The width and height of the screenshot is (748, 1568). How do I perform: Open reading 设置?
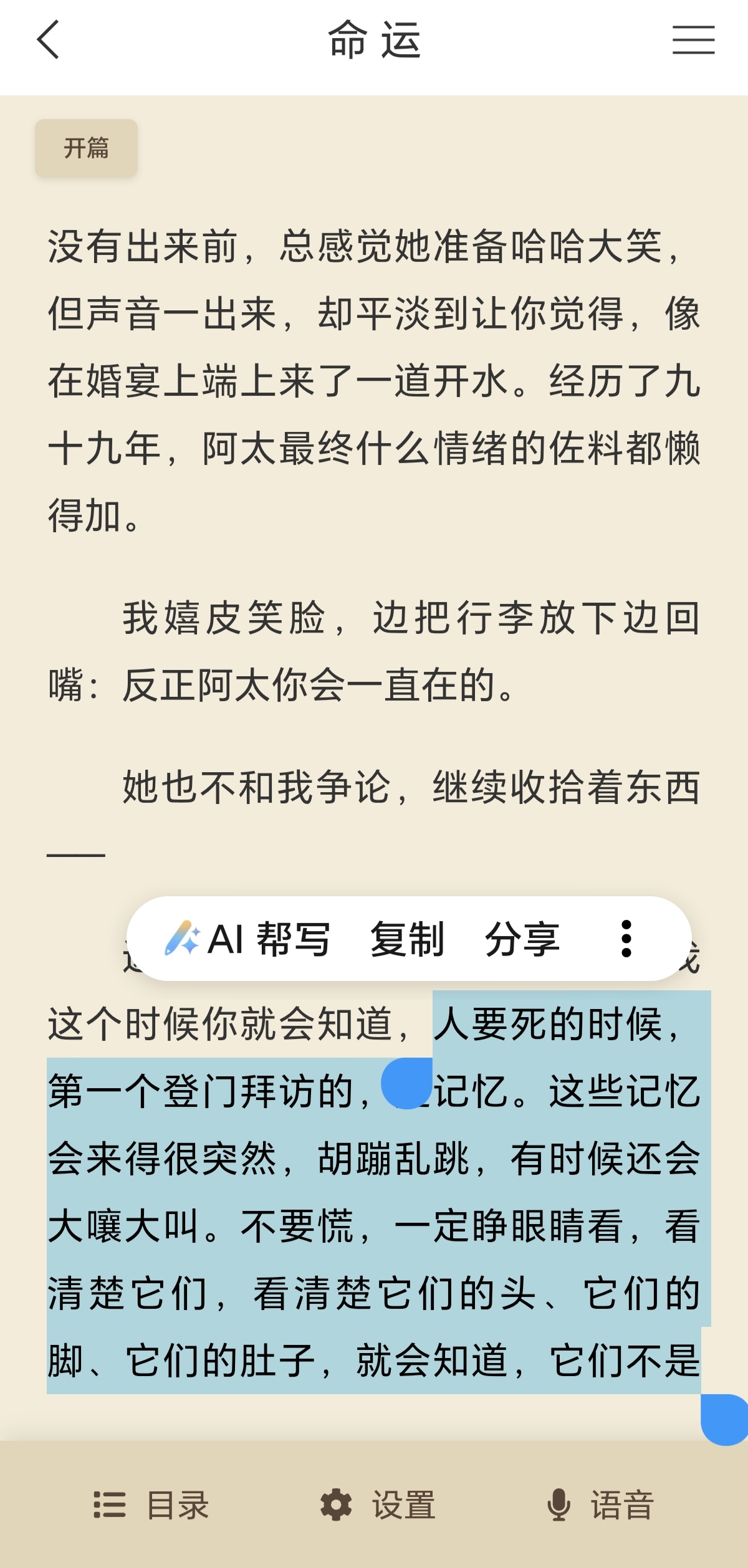pos(378,1505)
